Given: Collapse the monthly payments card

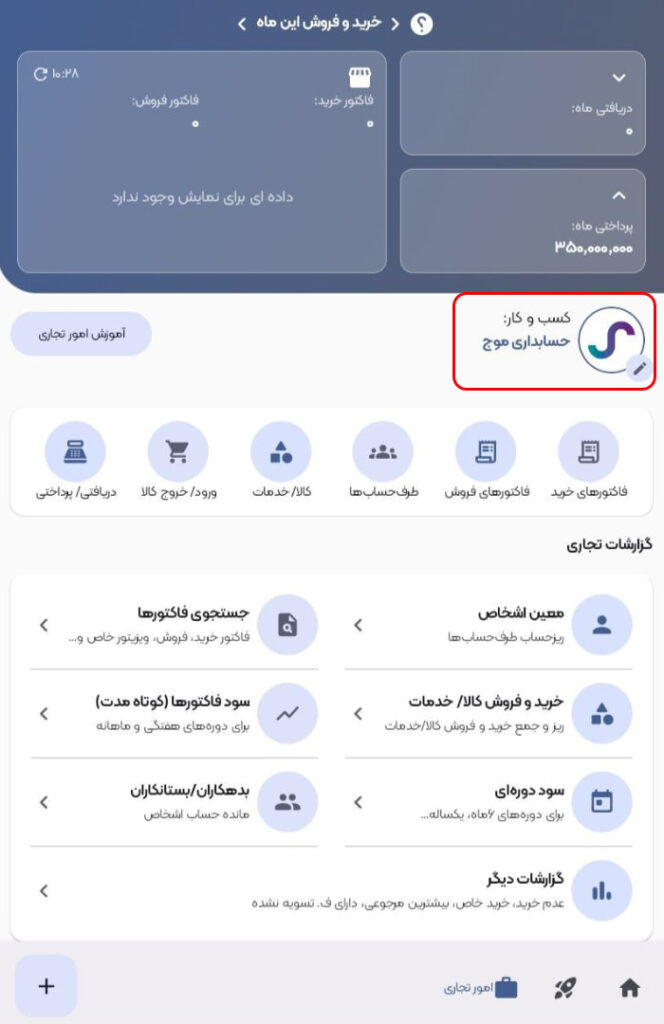Looking at the screenshot, I should coord(618,195).
